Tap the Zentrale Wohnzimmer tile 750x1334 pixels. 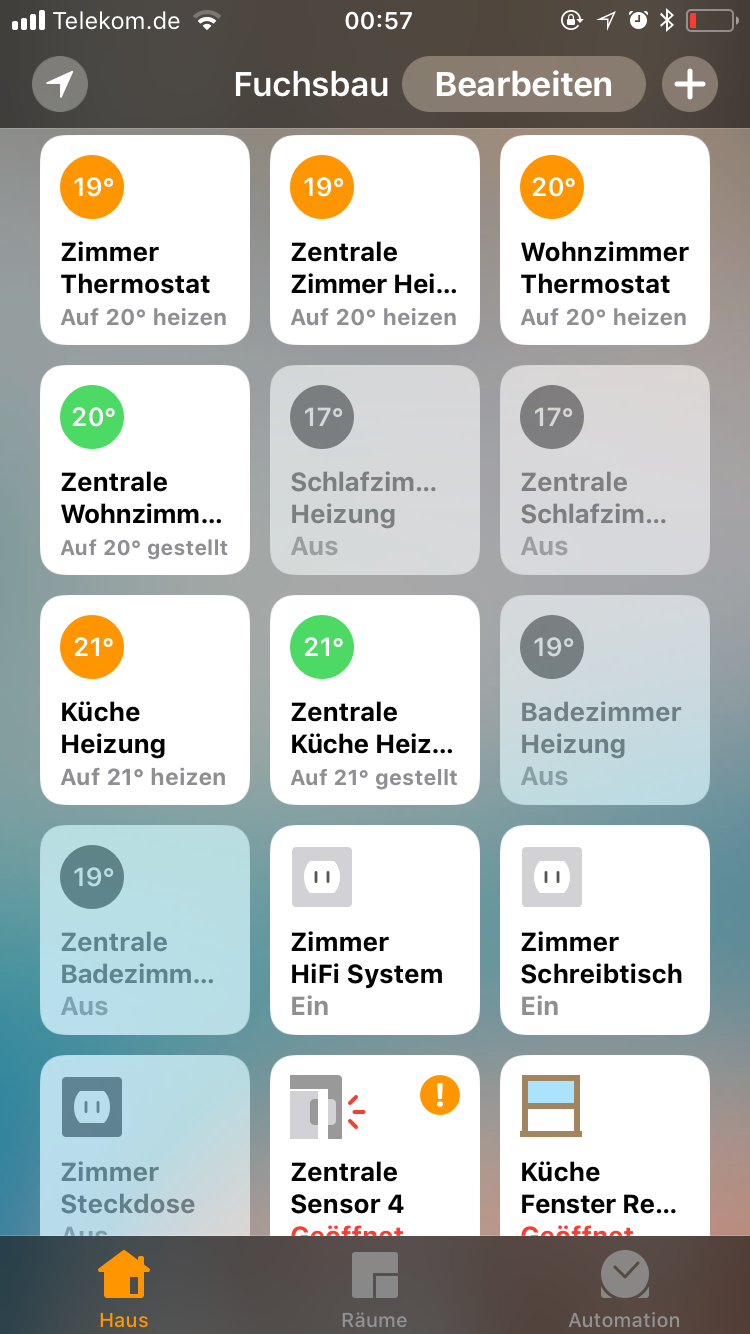(x=145, y=470)
